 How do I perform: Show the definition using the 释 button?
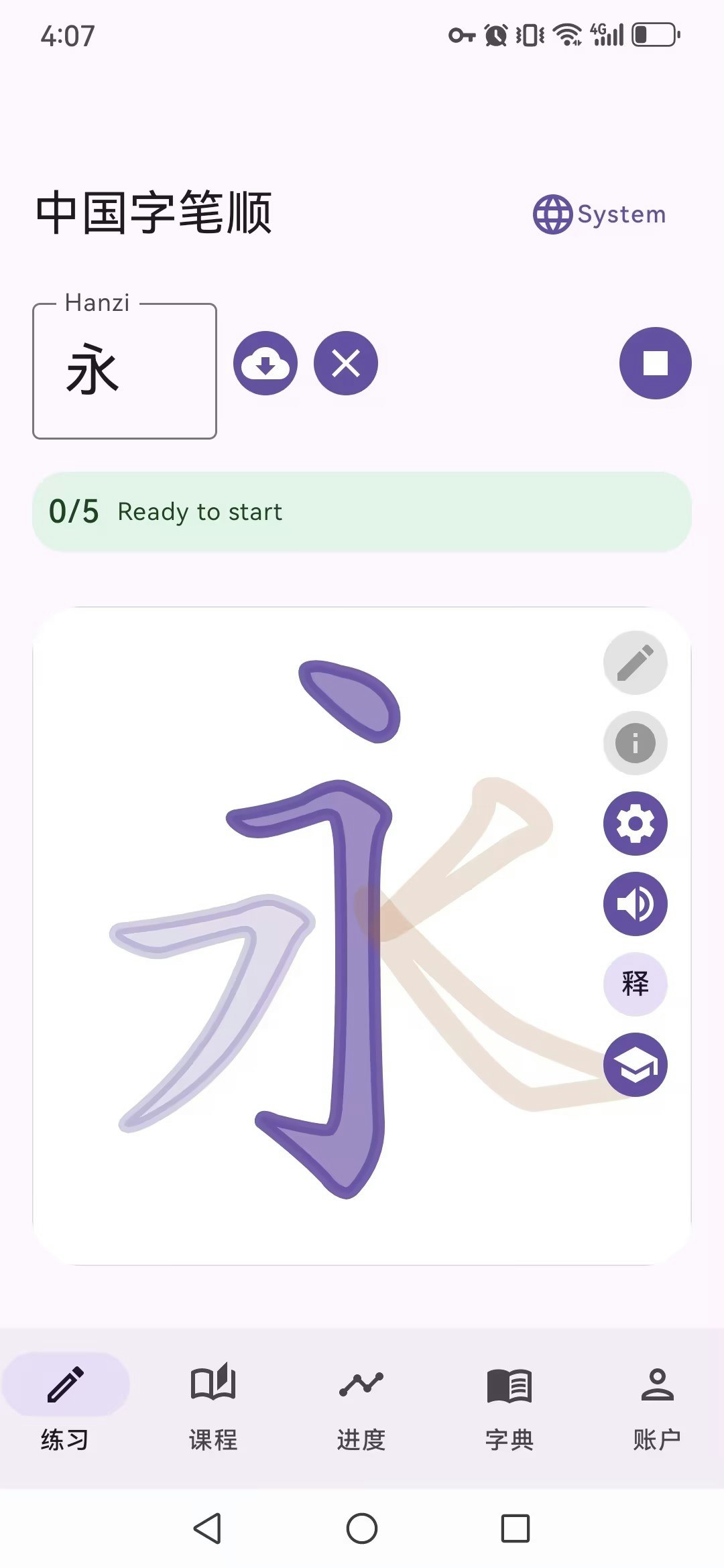tap(634, 985)
